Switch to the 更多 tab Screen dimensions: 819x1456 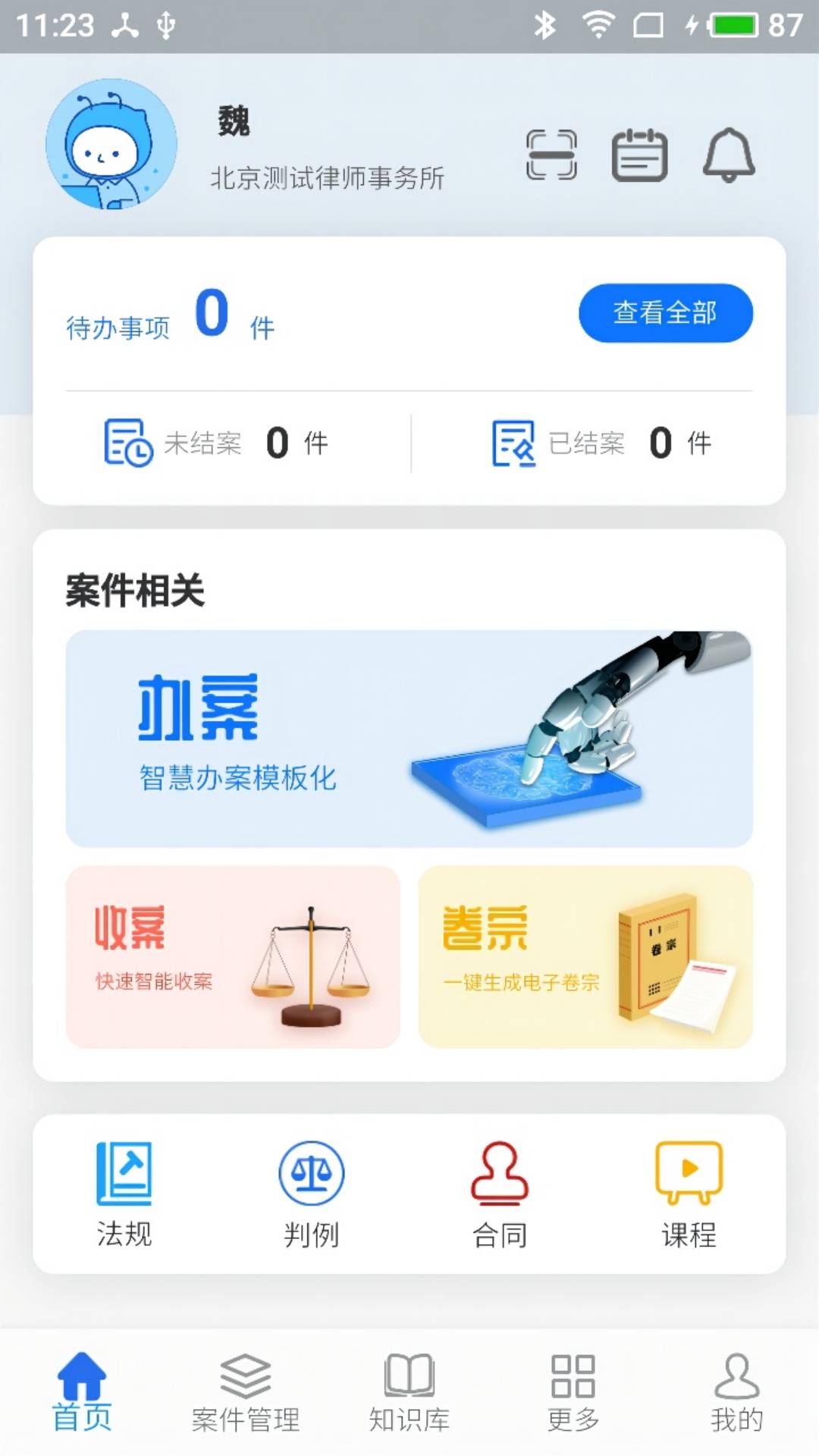coord(573,1392)
